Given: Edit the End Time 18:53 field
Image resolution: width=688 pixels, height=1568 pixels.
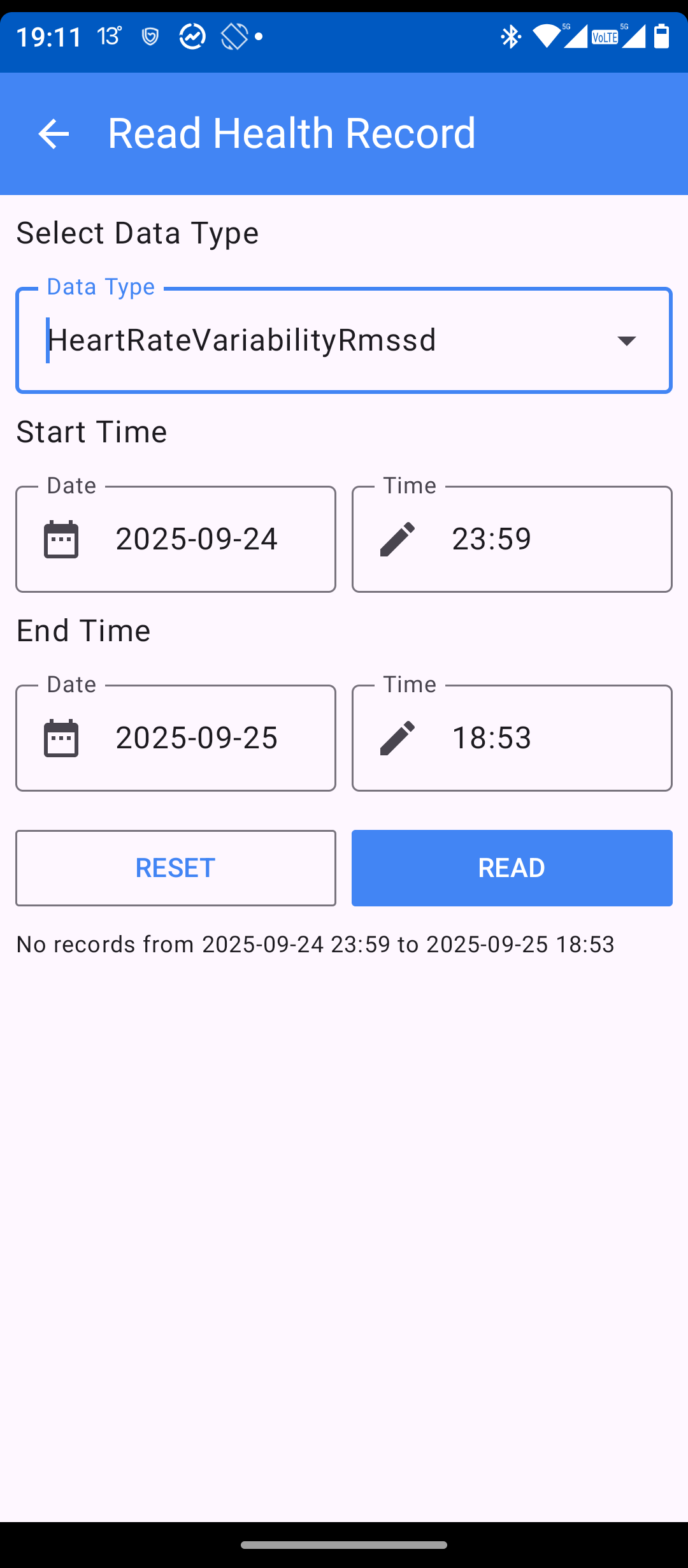Looking at the screenshot, I should pyautogui.click(x=512, y=738).
